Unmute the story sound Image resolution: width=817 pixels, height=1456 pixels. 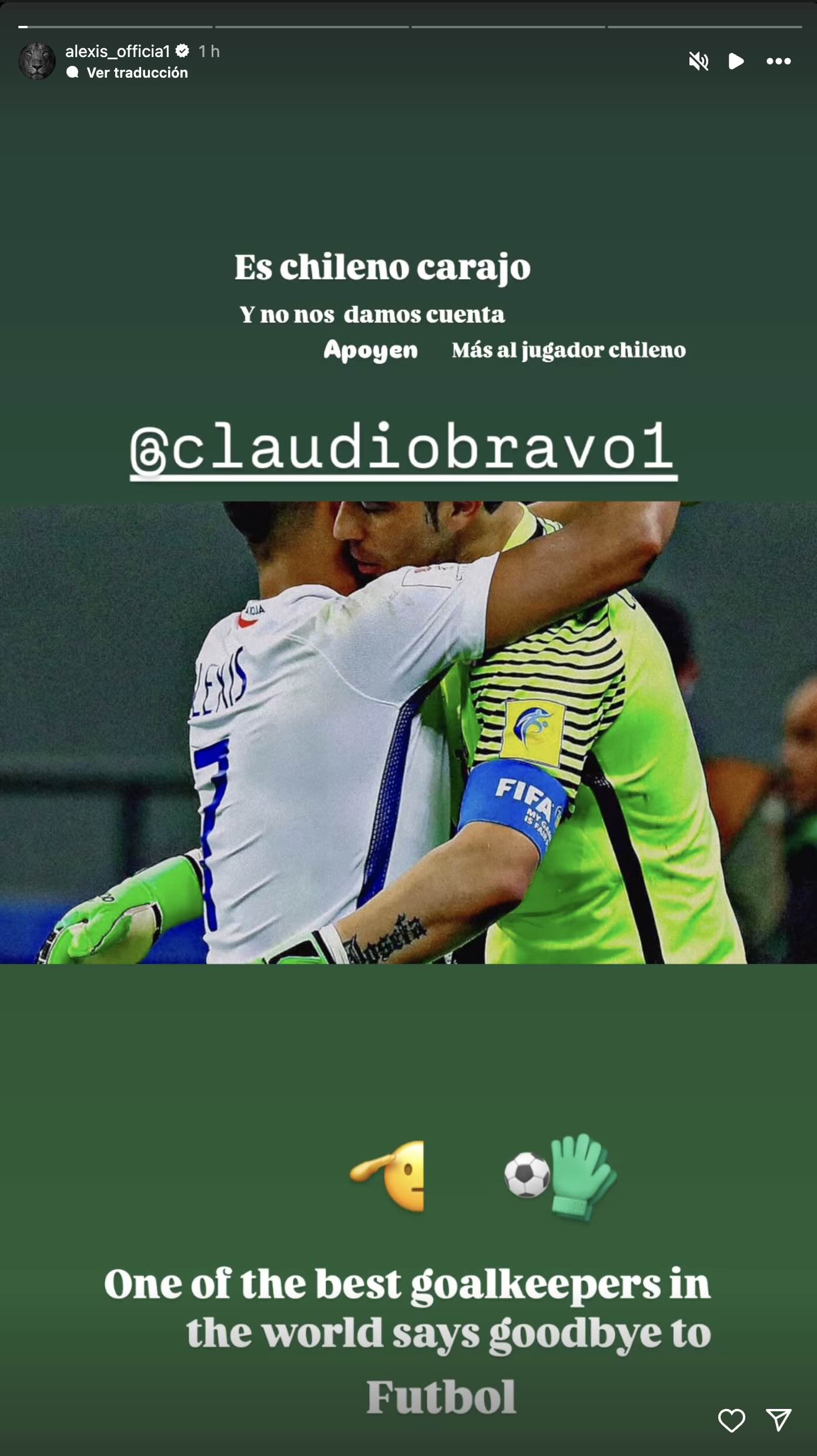point(698,61)
